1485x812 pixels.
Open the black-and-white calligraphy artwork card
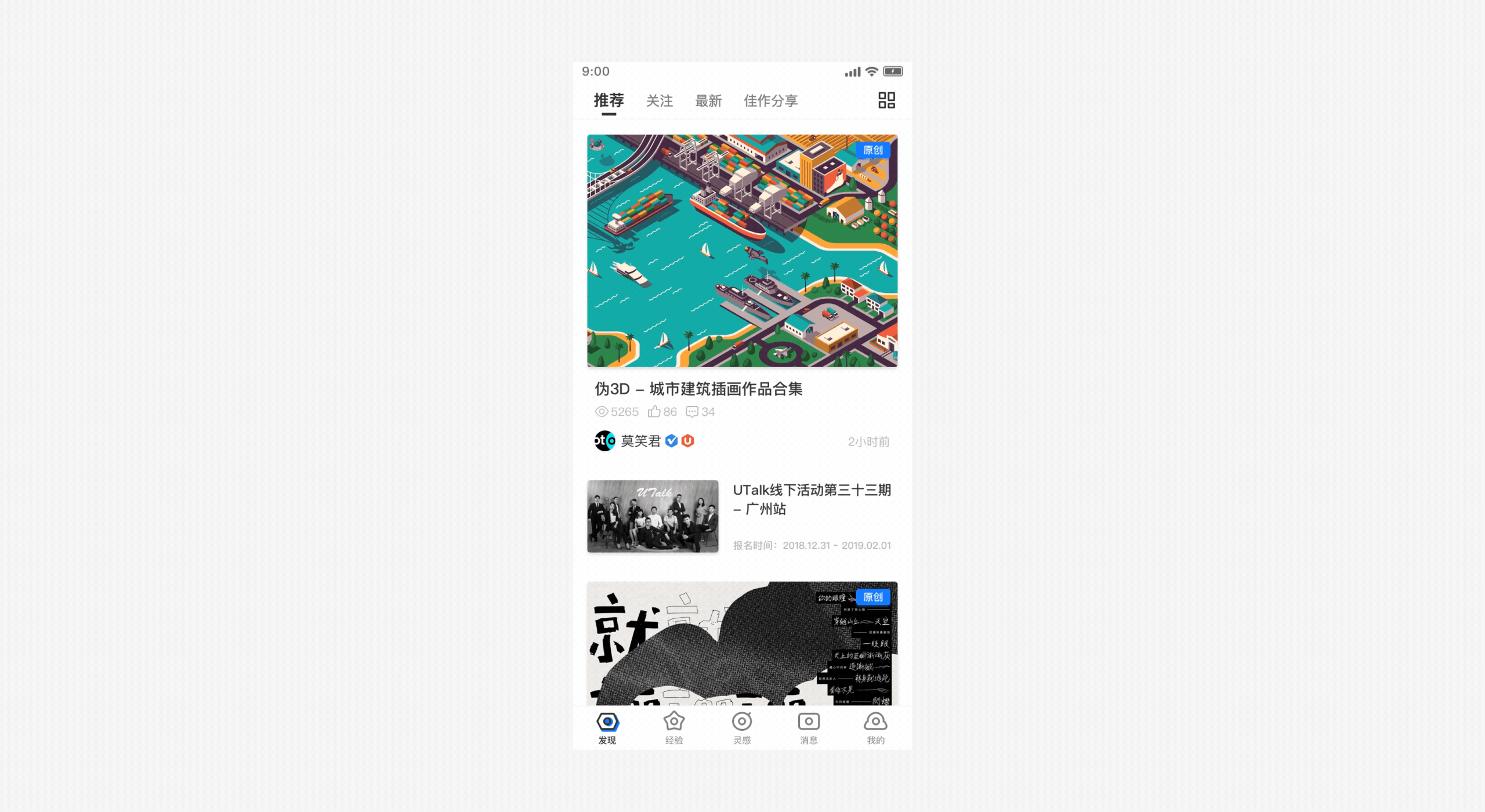pyautogui.click(x=742, y=644)
